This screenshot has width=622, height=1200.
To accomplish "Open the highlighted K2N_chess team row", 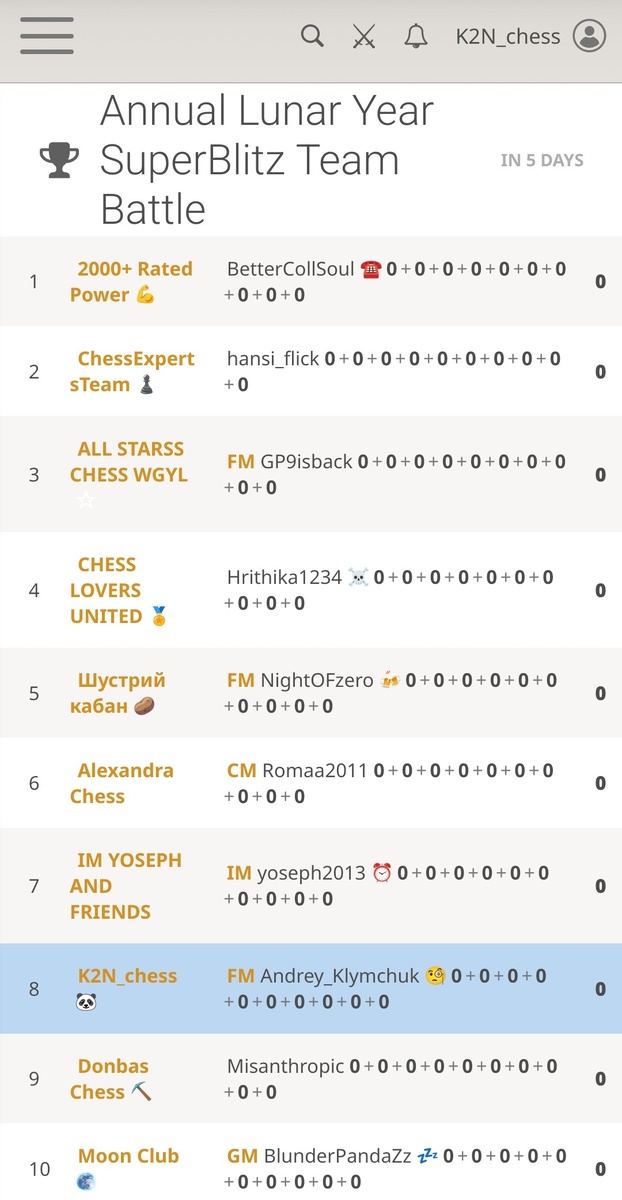I will pyautogui.click(x=128, y=976).
